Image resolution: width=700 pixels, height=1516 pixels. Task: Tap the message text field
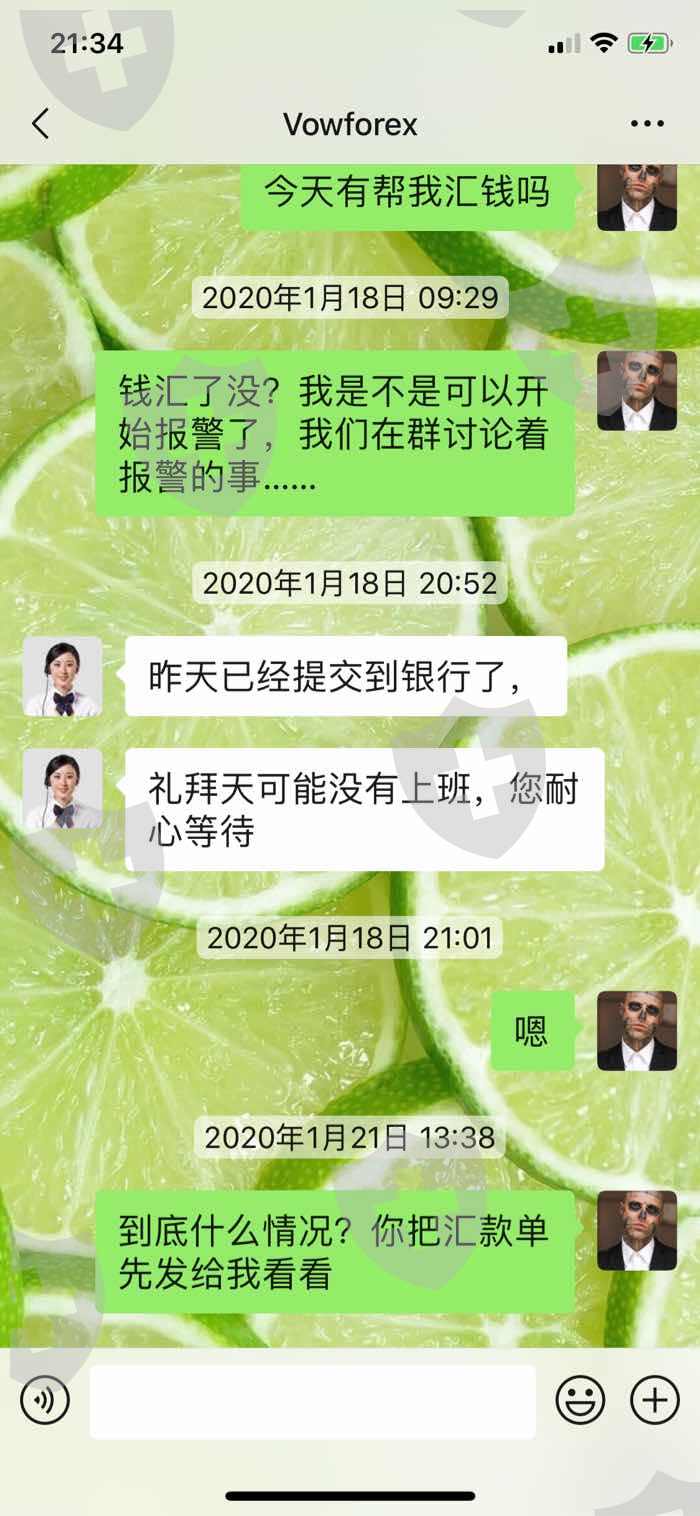point(313,1401)
